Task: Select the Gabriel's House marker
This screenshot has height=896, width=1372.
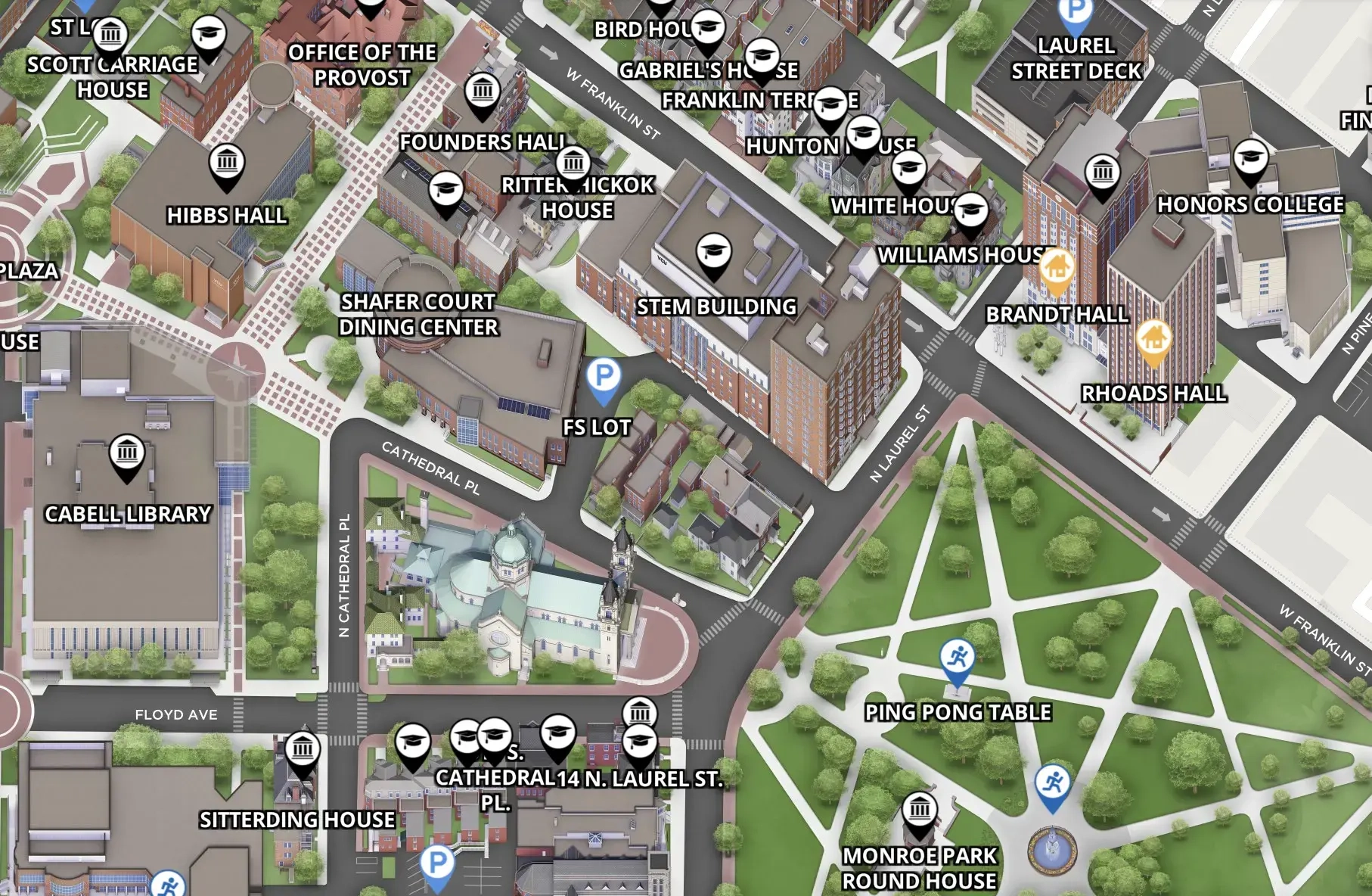Action: pos(762,57)
